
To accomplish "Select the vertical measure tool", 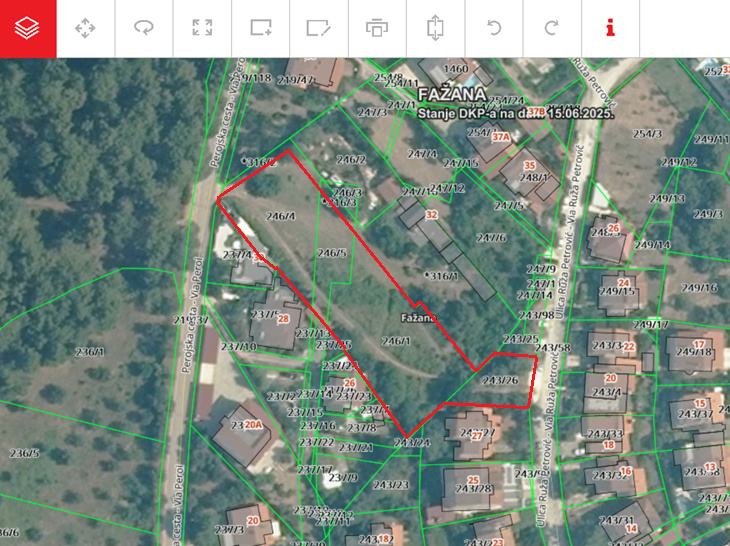I will tap(435, 28).
